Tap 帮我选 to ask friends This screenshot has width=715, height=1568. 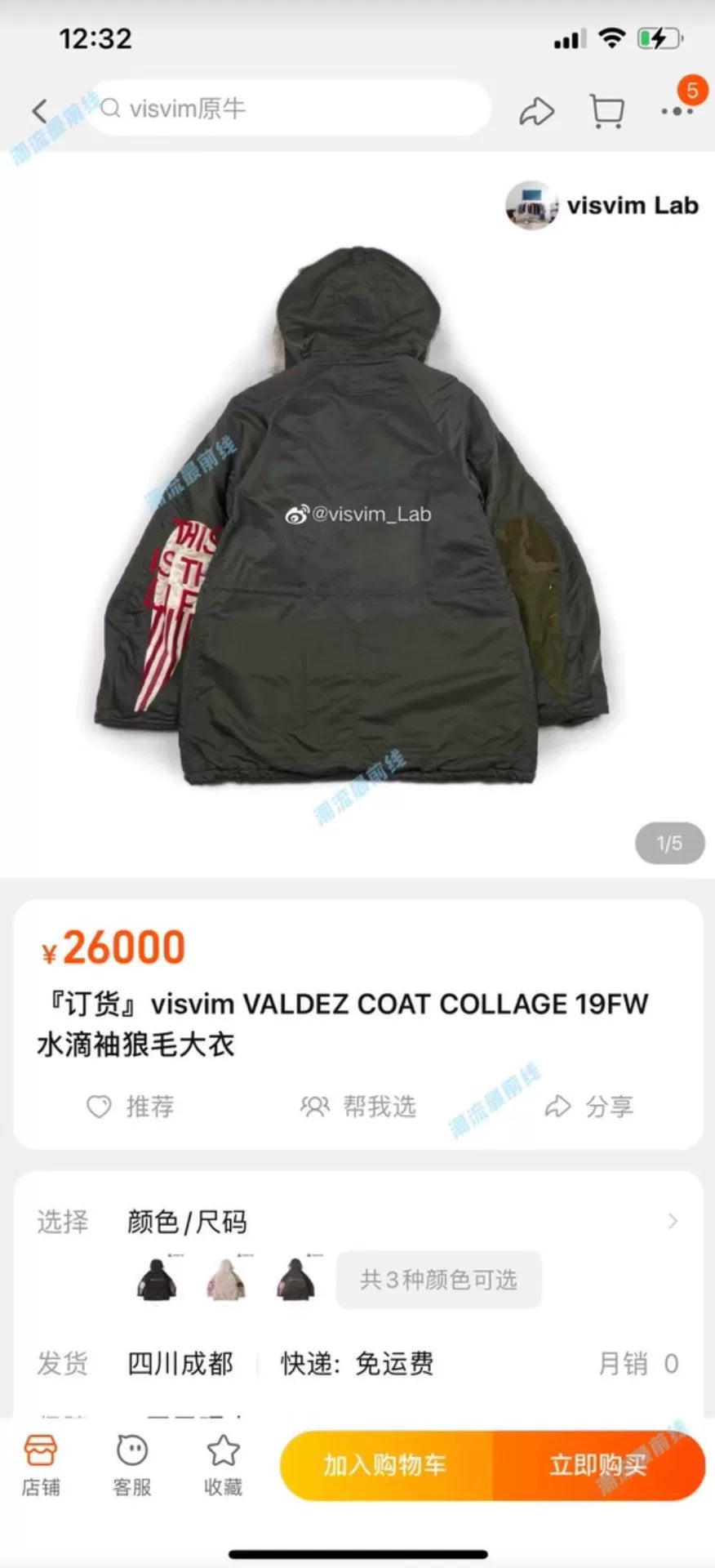pyautogui.click(x=358, y=1107)
